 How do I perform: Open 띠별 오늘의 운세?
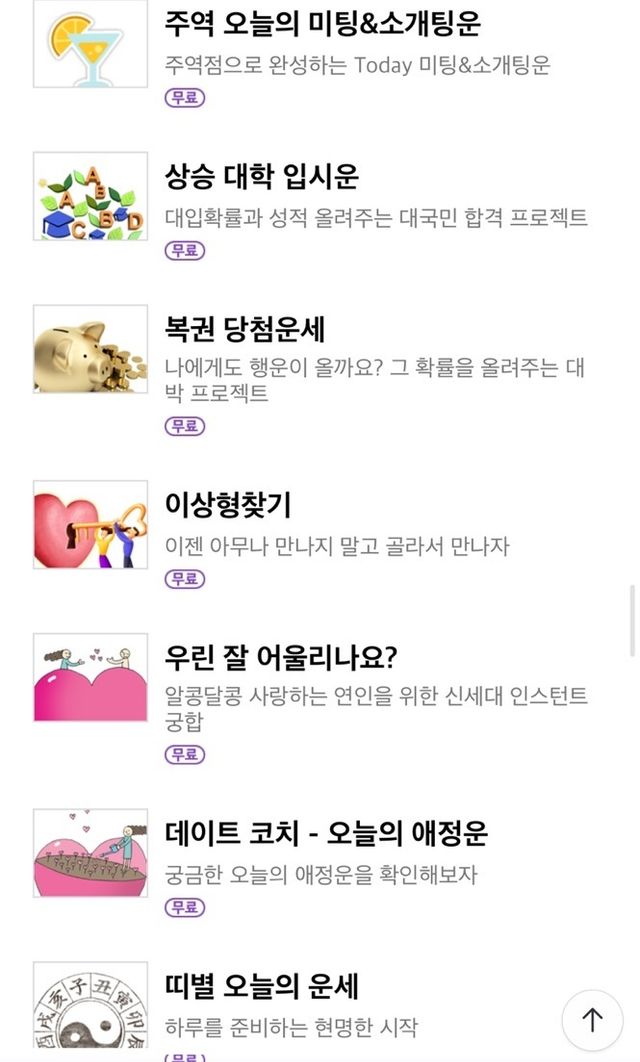tap(262, 986)
